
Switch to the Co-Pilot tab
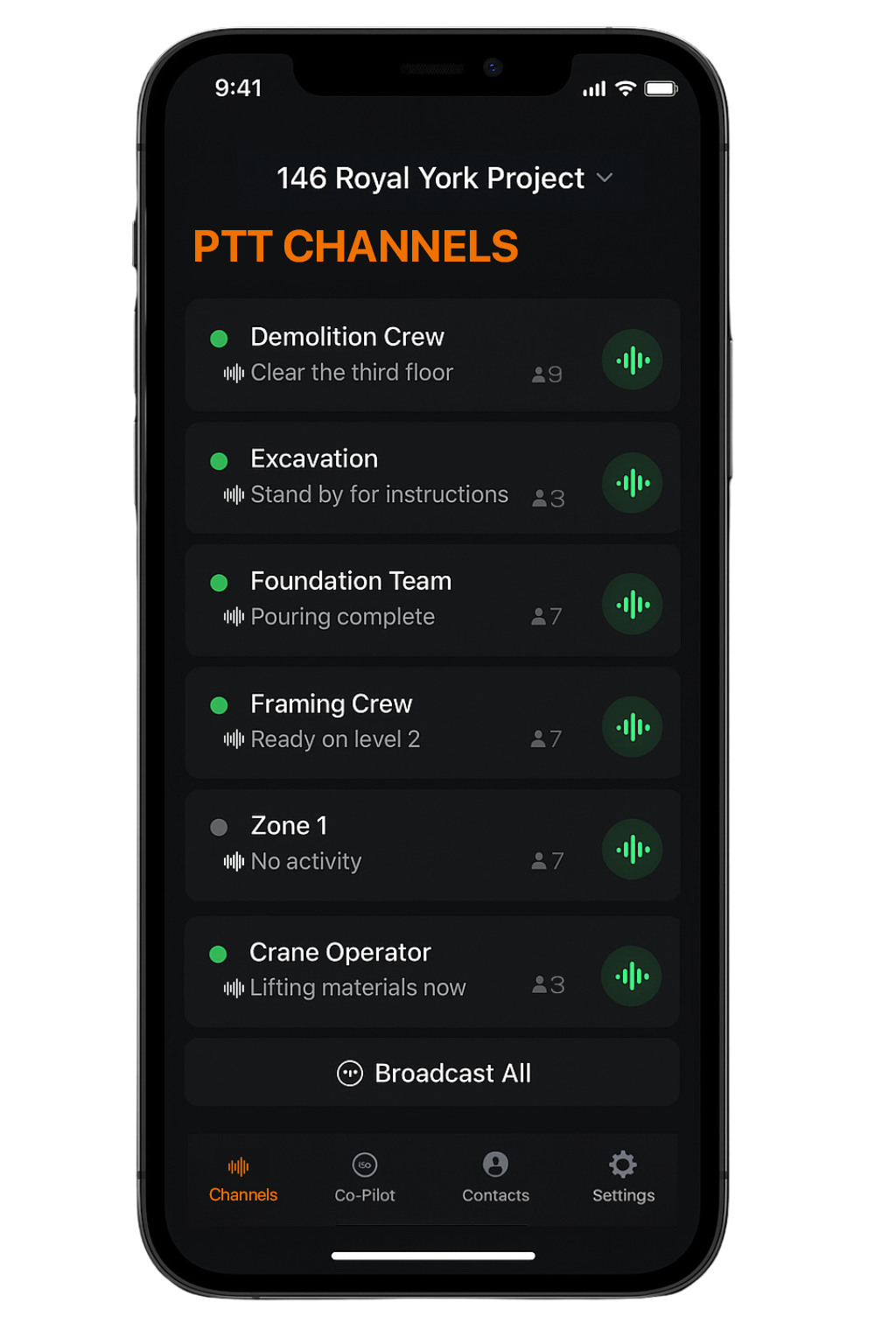pos(365,1179)
